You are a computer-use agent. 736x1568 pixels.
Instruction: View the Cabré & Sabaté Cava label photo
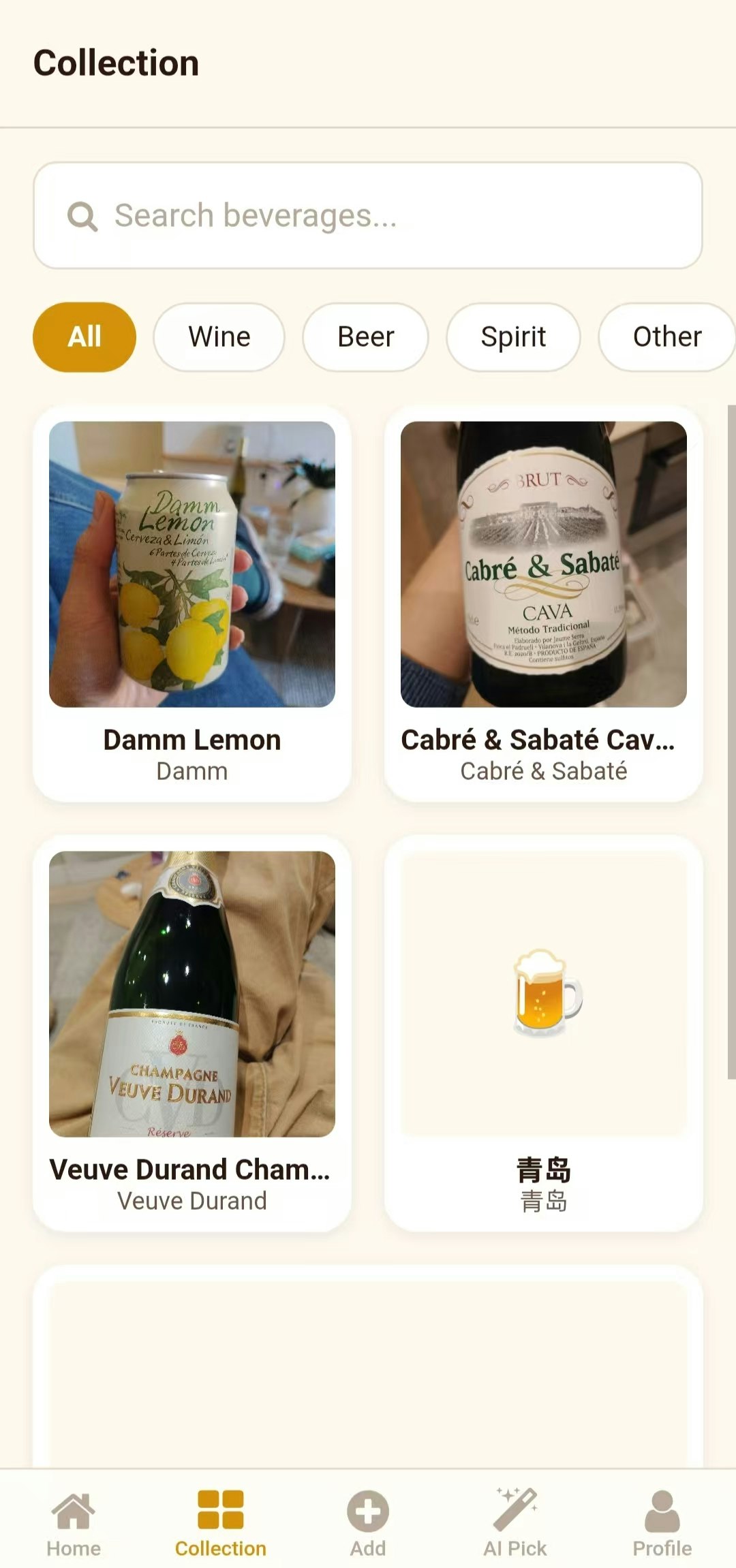coord(544,565)
